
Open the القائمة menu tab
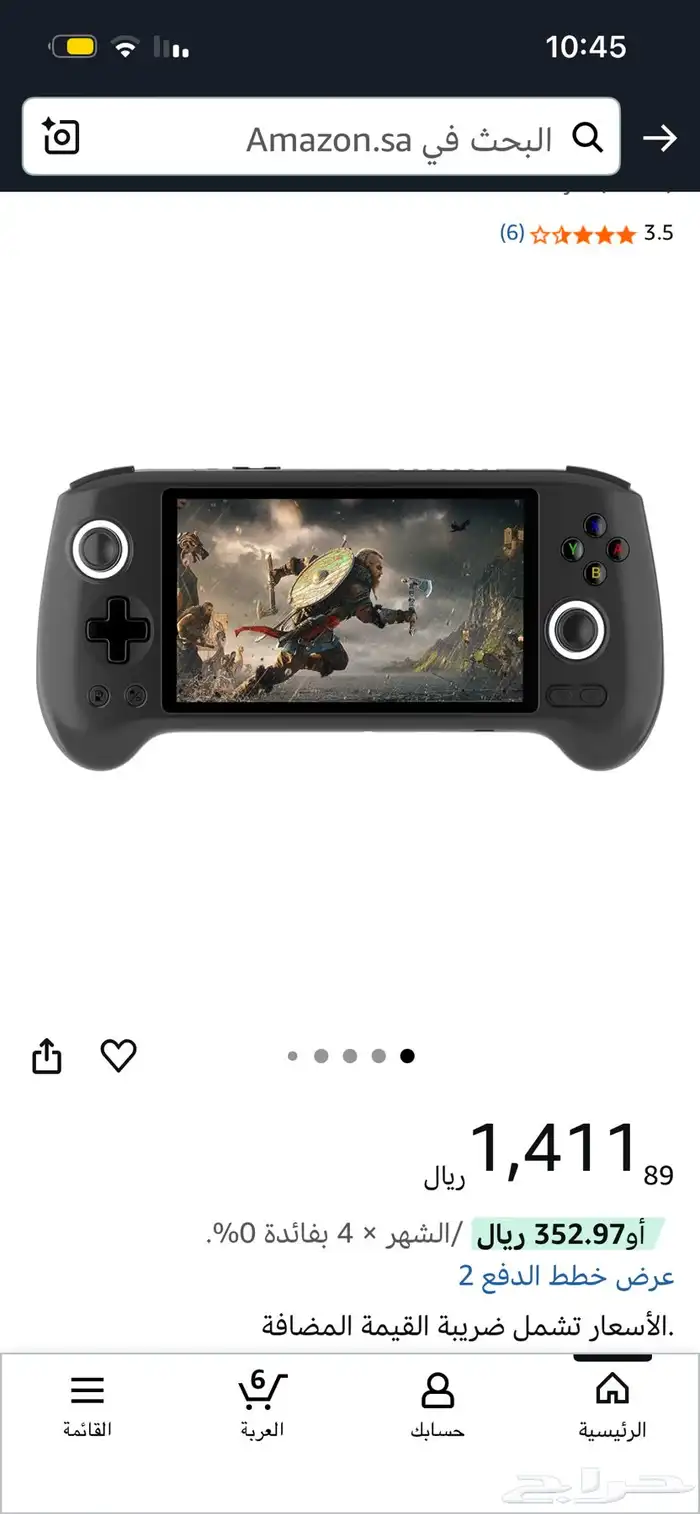pyautogui.click(x=87, y=1405)
